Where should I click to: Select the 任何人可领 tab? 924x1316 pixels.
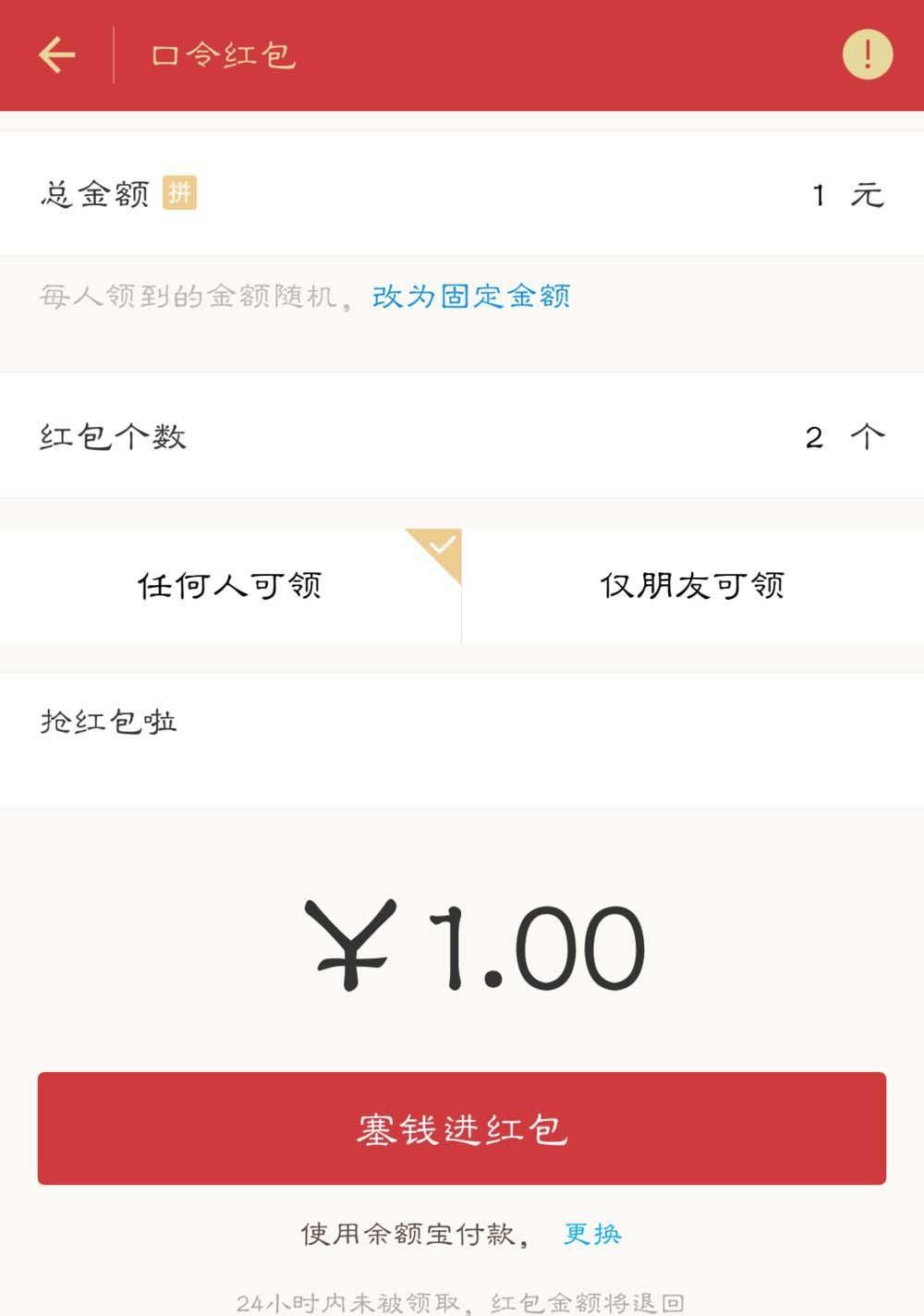[x=231, y=586]
